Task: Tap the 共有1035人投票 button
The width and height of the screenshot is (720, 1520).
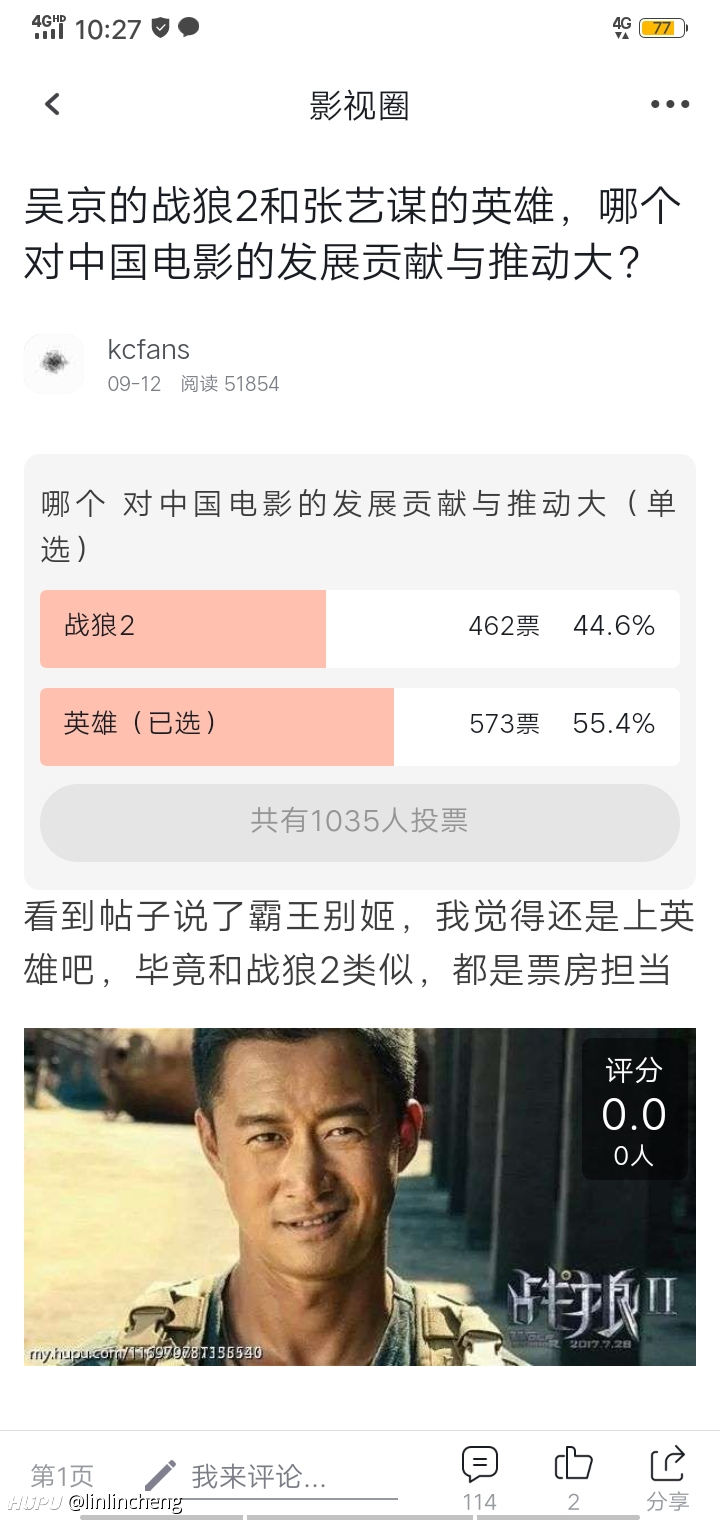Action: click(x=360, y=822)
